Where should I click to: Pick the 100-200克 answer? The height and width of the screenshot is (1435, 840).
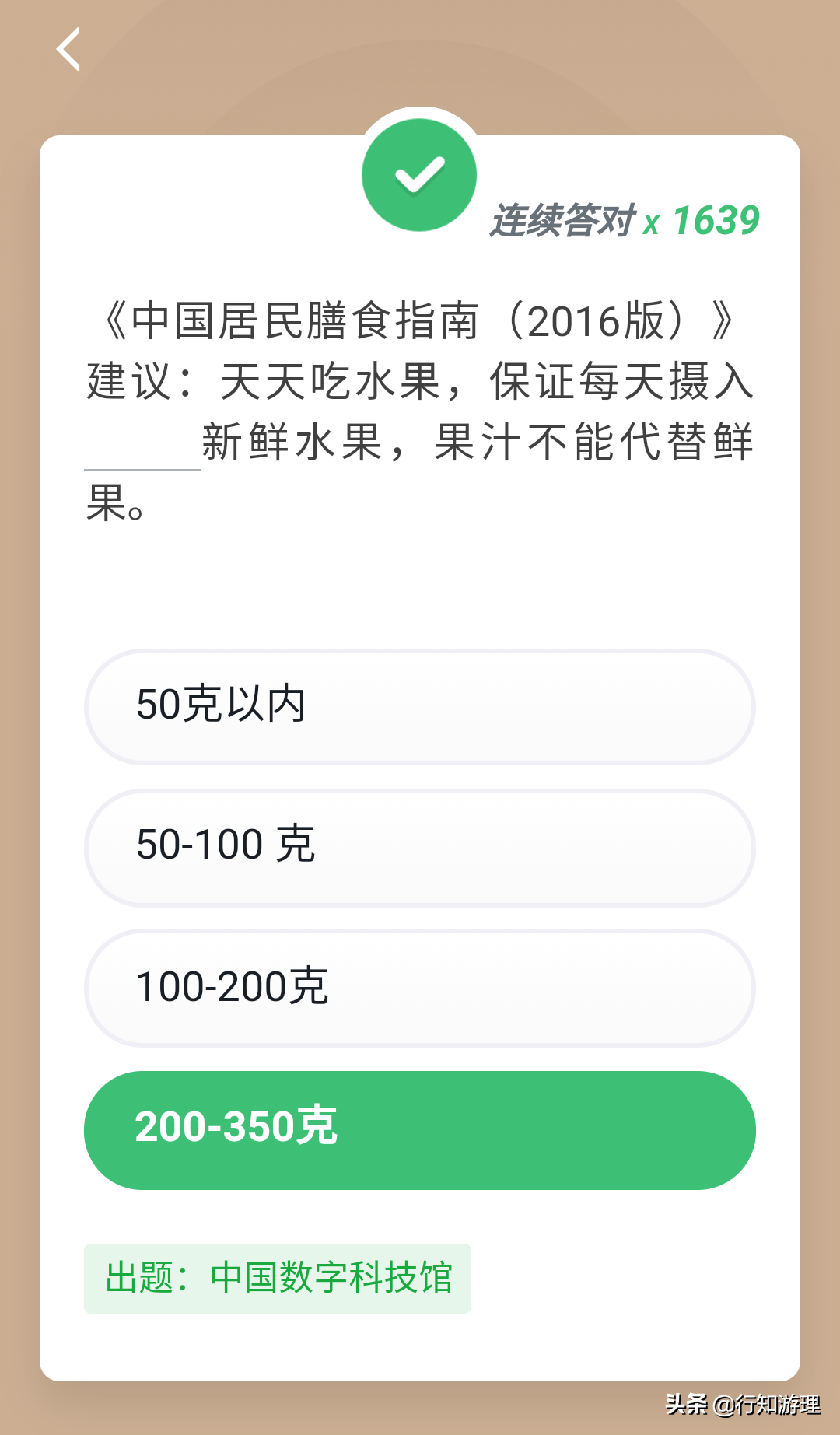(419, 988)
